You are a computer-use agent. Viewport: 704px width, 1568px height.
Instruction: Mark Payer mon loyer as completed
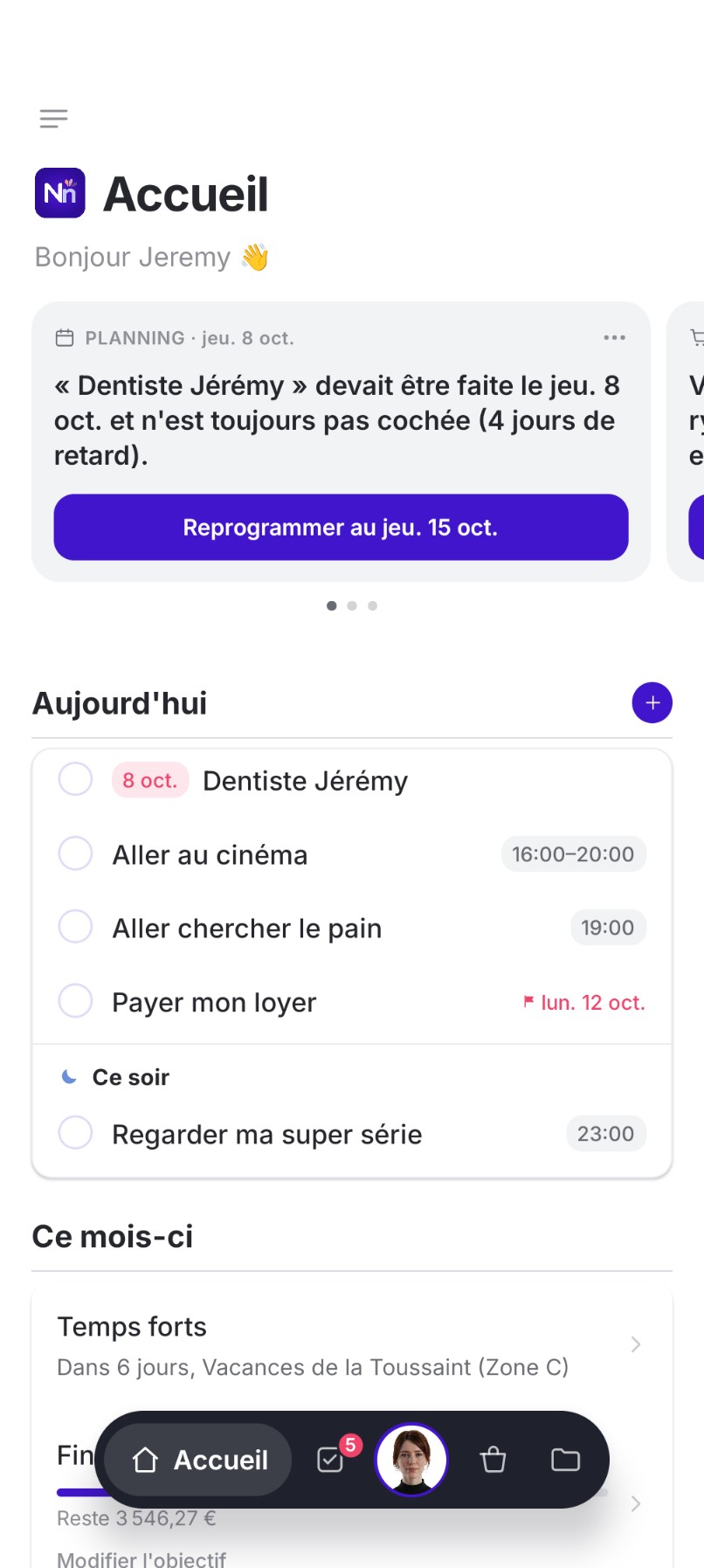[x=75, y=1001]
